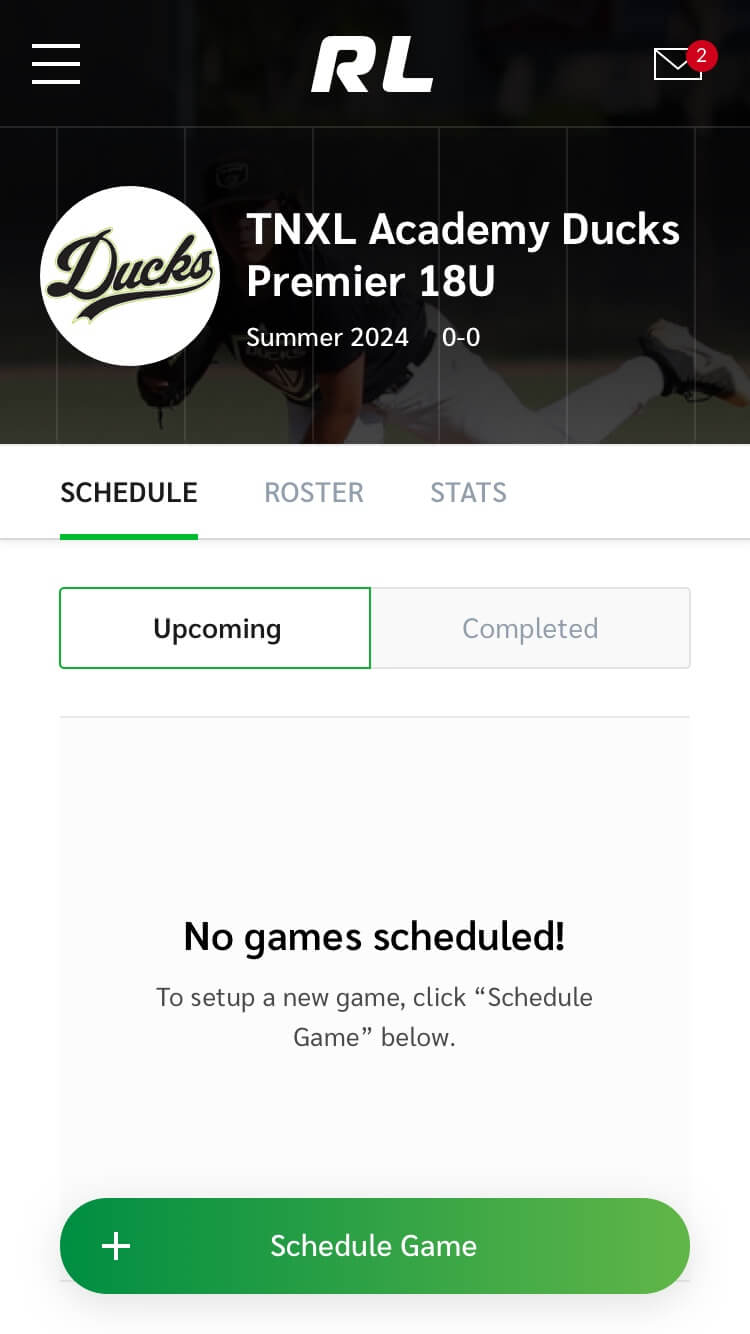Open the team avatar circle

pyautogui.click(x=129, y=275)
